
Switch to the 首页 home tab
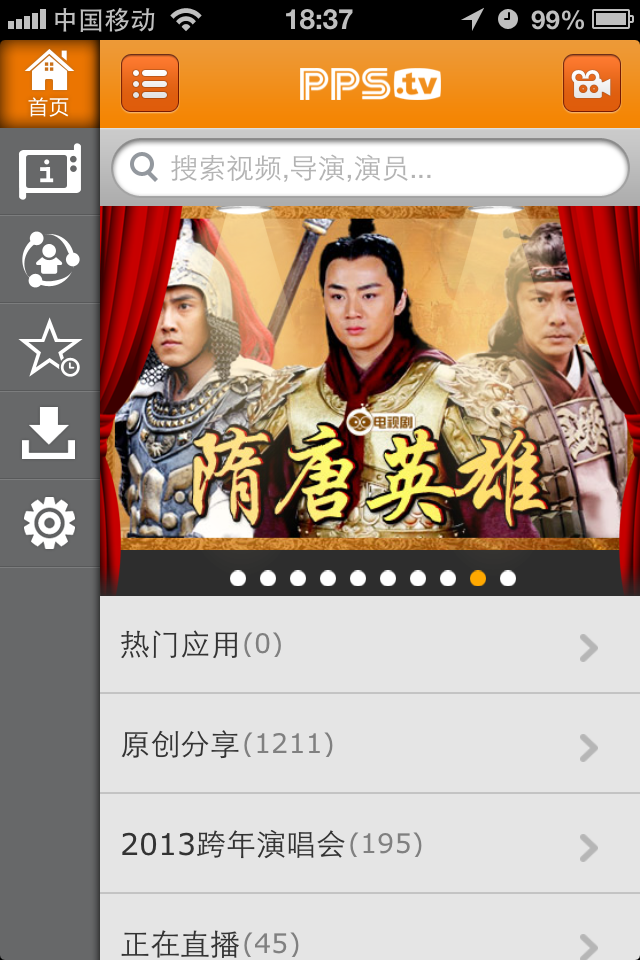coord(49,84)
